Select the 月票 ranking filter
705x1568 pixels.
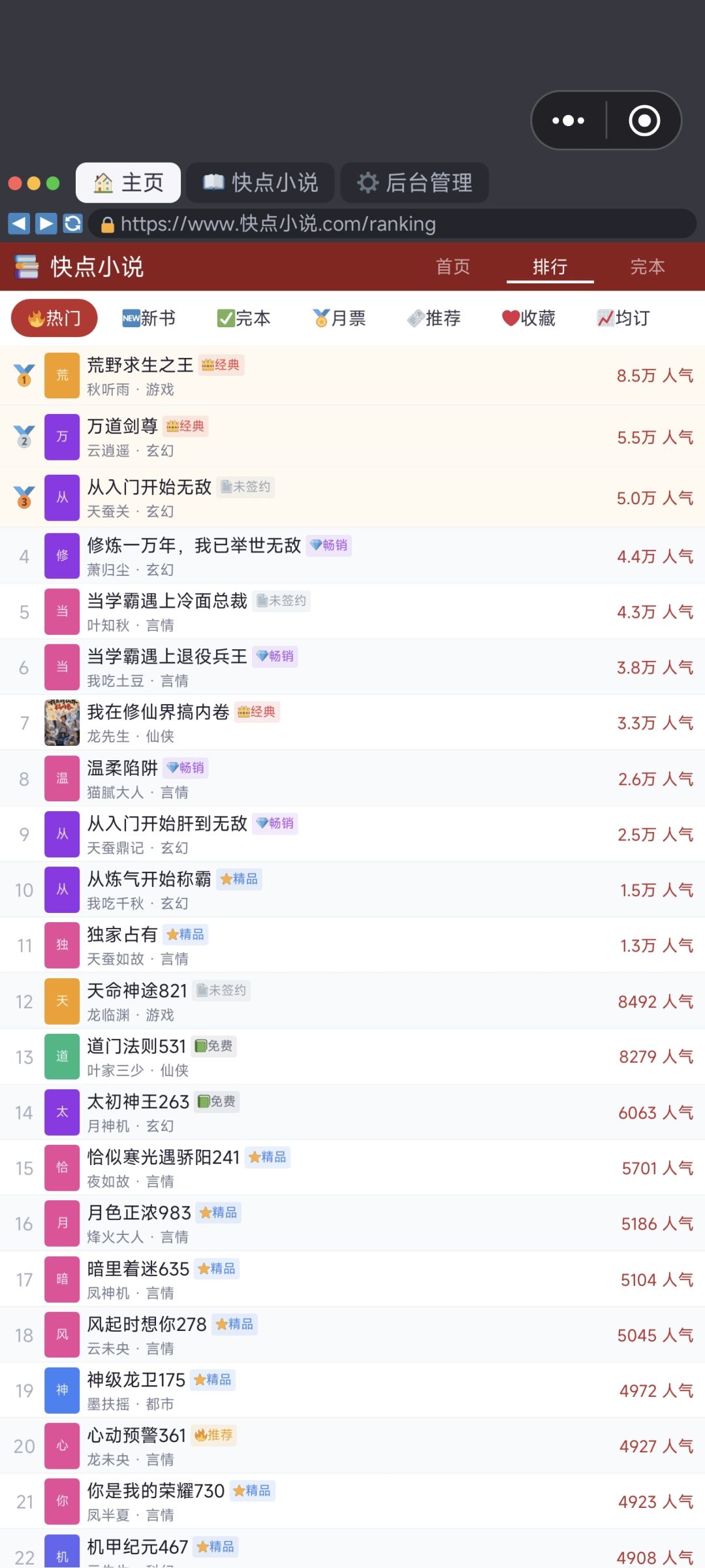[x=339, y=319]
